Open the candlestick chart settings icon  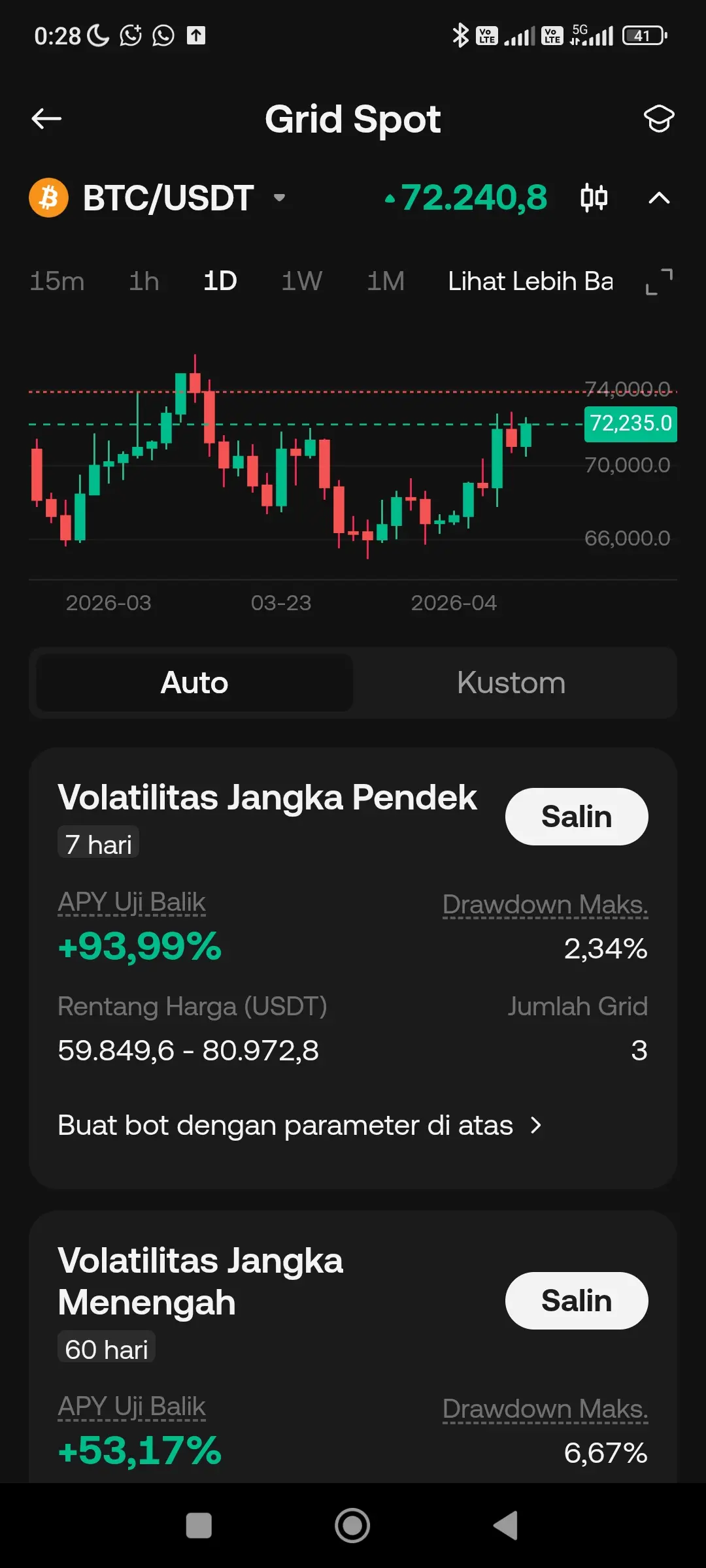click(594, 198)
